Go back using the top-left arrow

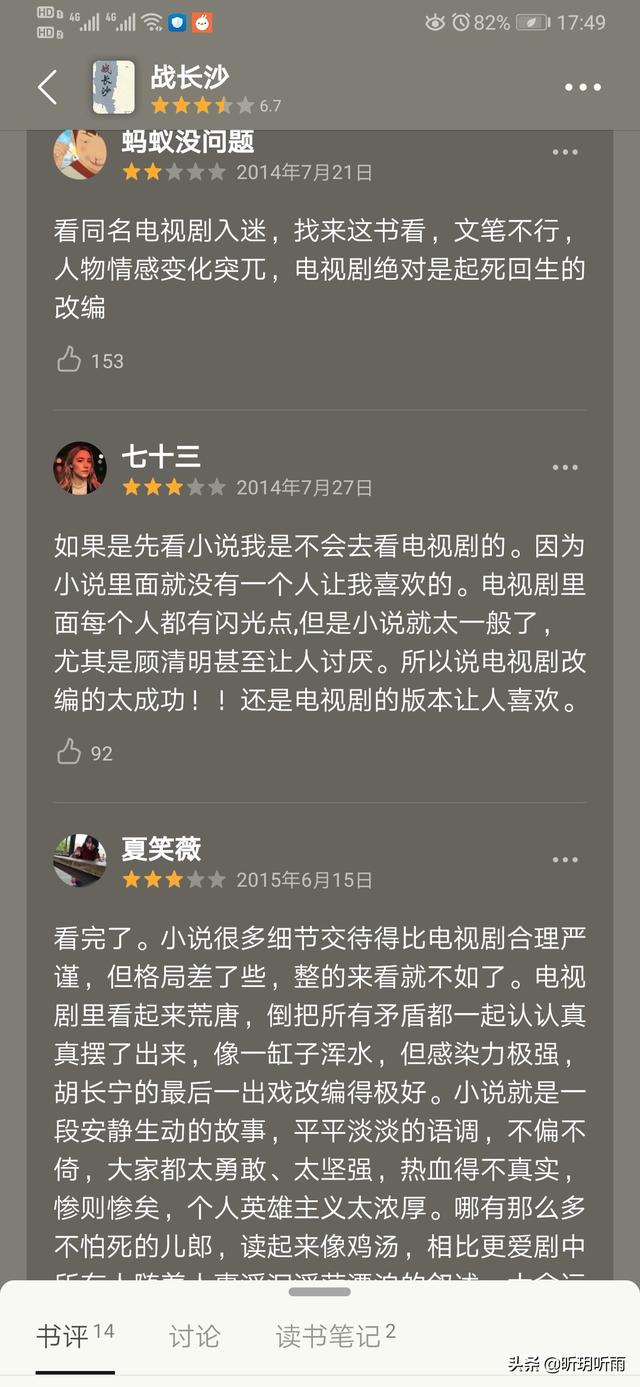tap(47, 88)
